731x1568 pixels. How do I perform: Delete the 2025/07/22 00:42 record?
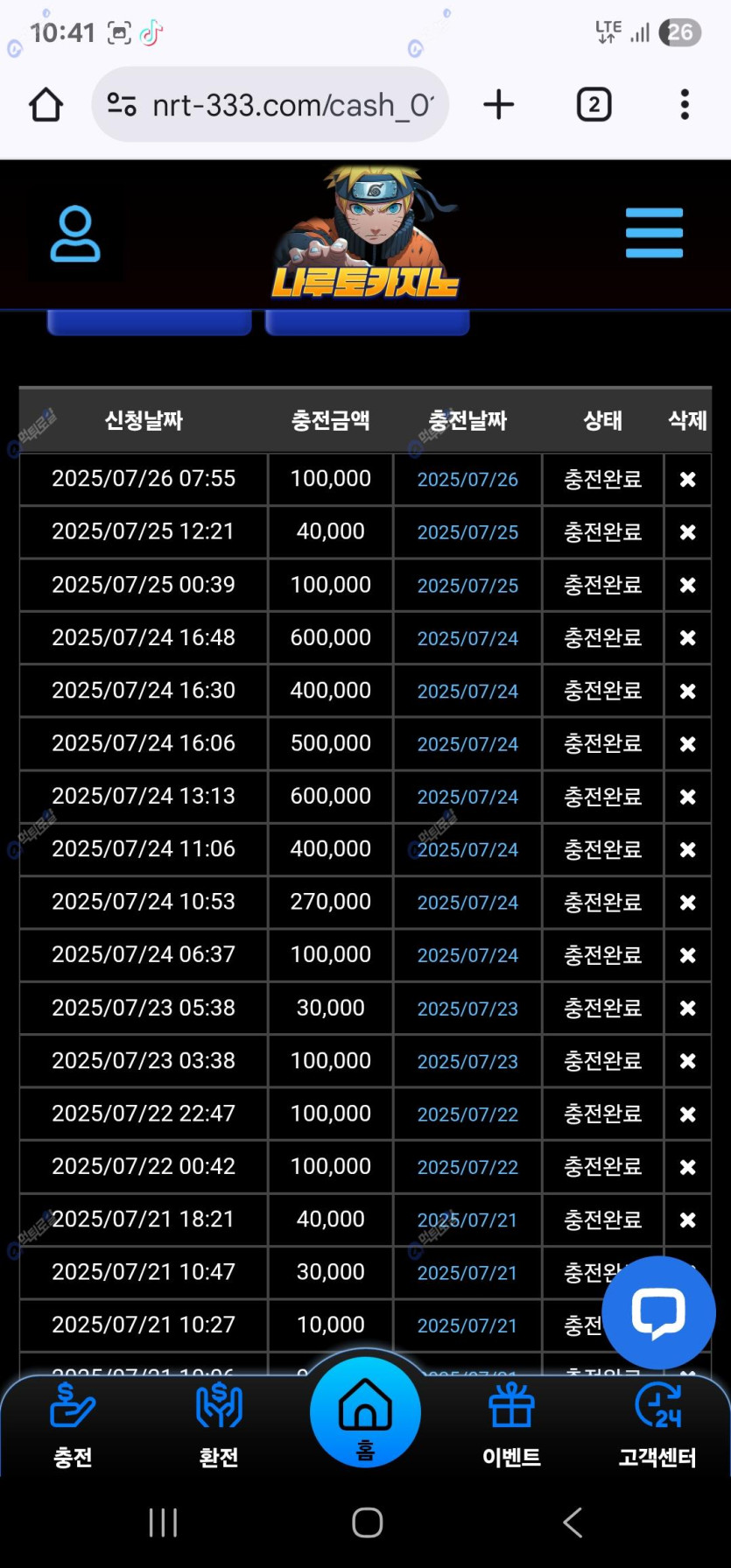[687, 1167]
